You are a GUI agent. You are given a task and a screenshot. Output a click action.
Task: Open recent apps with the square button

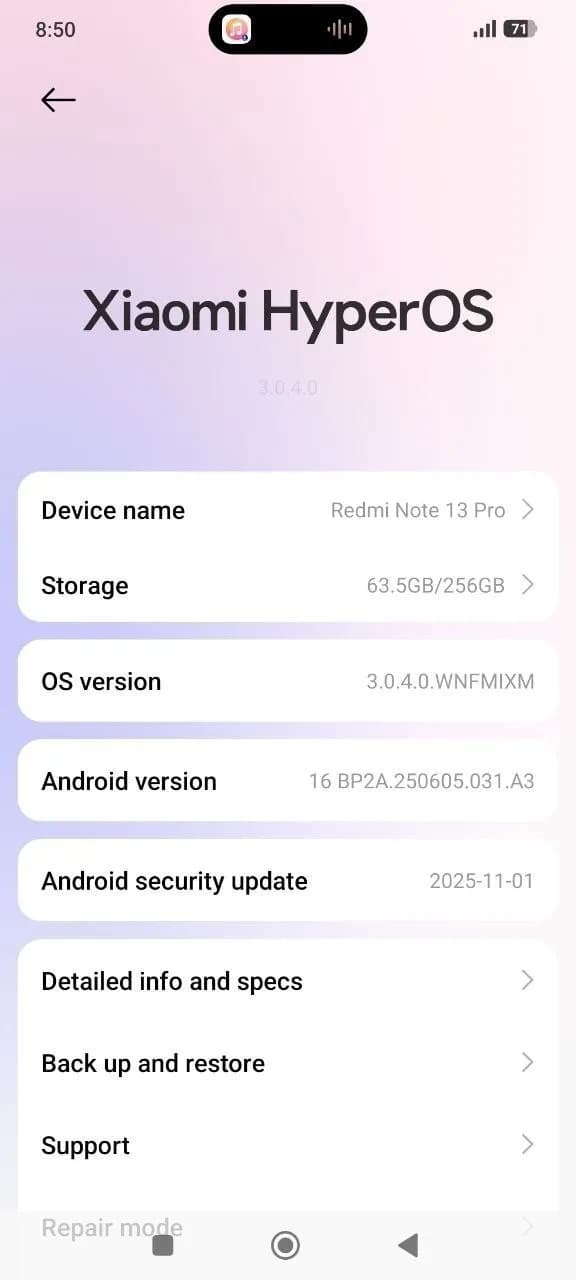click(162, 1245)
